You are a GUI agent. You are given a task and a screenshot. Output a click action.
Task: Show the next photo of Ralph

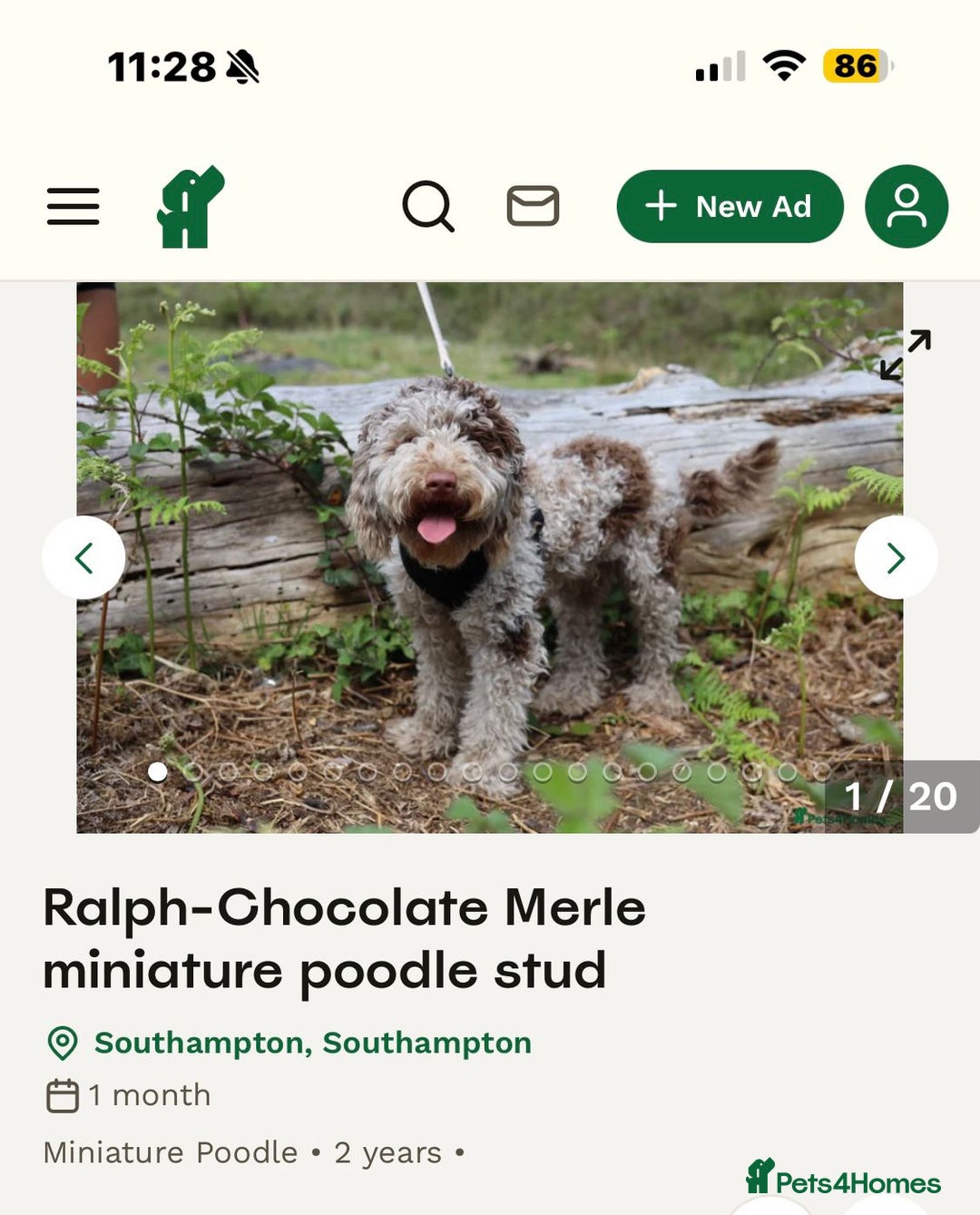pos(896,558)
